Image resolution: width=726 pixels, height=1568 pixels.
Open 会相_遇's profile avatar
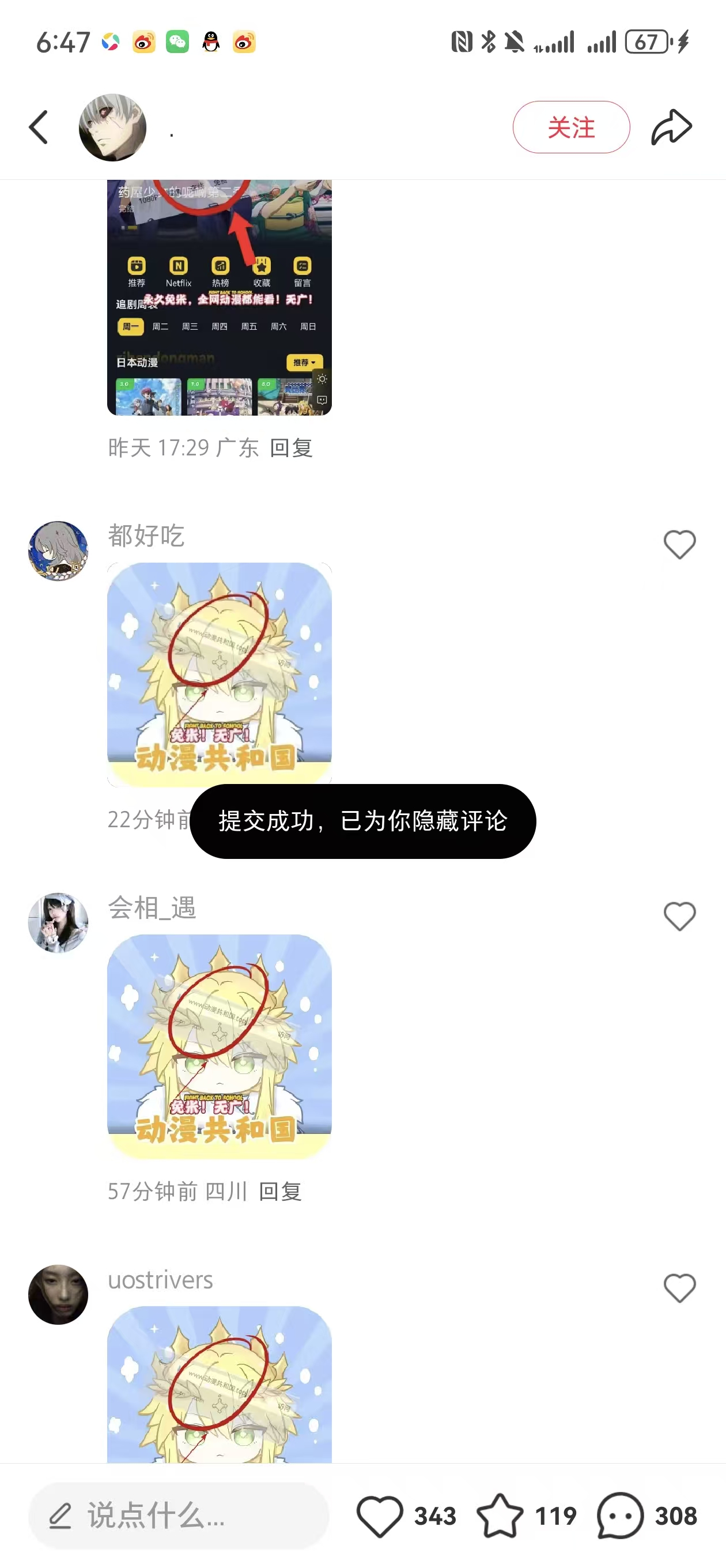point(58,922)
